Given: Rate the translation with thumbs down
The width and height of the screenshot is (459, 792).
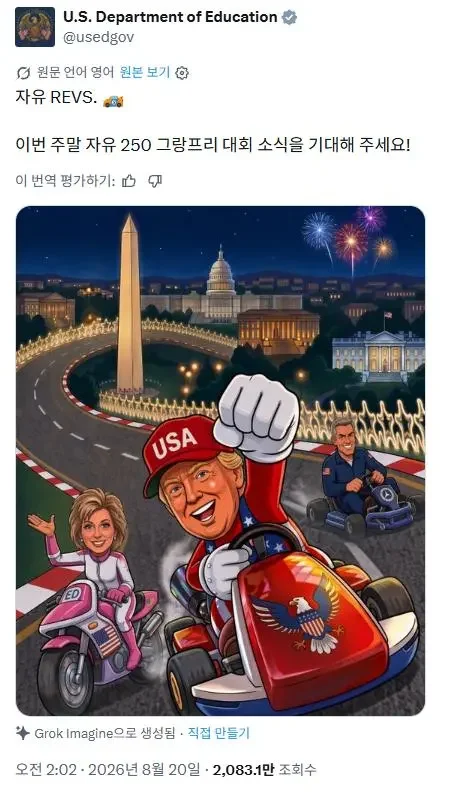Looking at the screenshot, I should (155, 181).
